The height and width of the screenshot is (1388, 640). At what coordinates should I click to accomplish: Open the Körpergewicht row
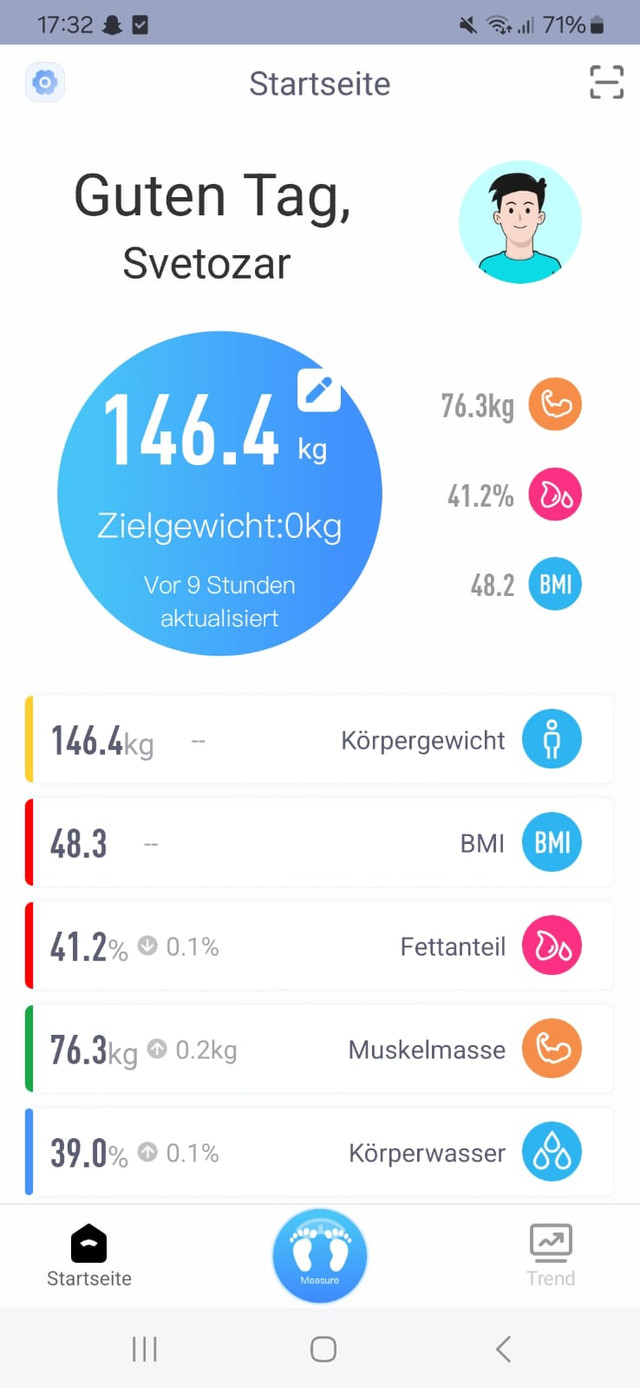(318, 741)
